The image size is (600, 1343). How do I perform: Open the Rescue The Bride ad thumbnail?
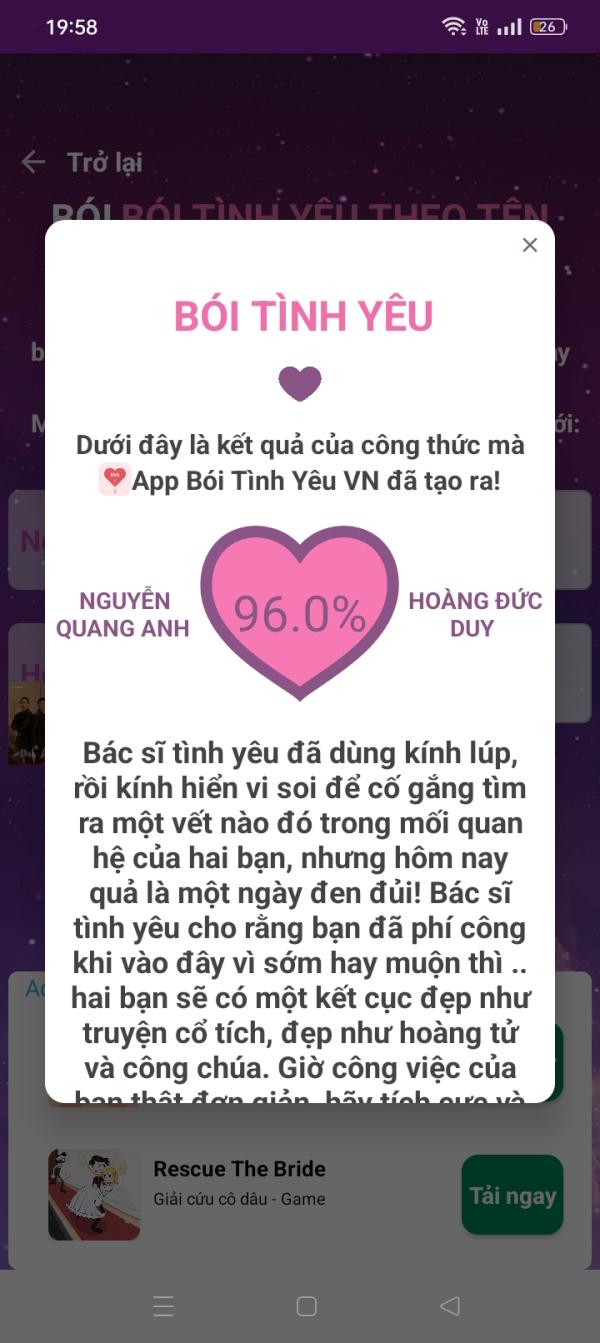[x=94, y=1195]
